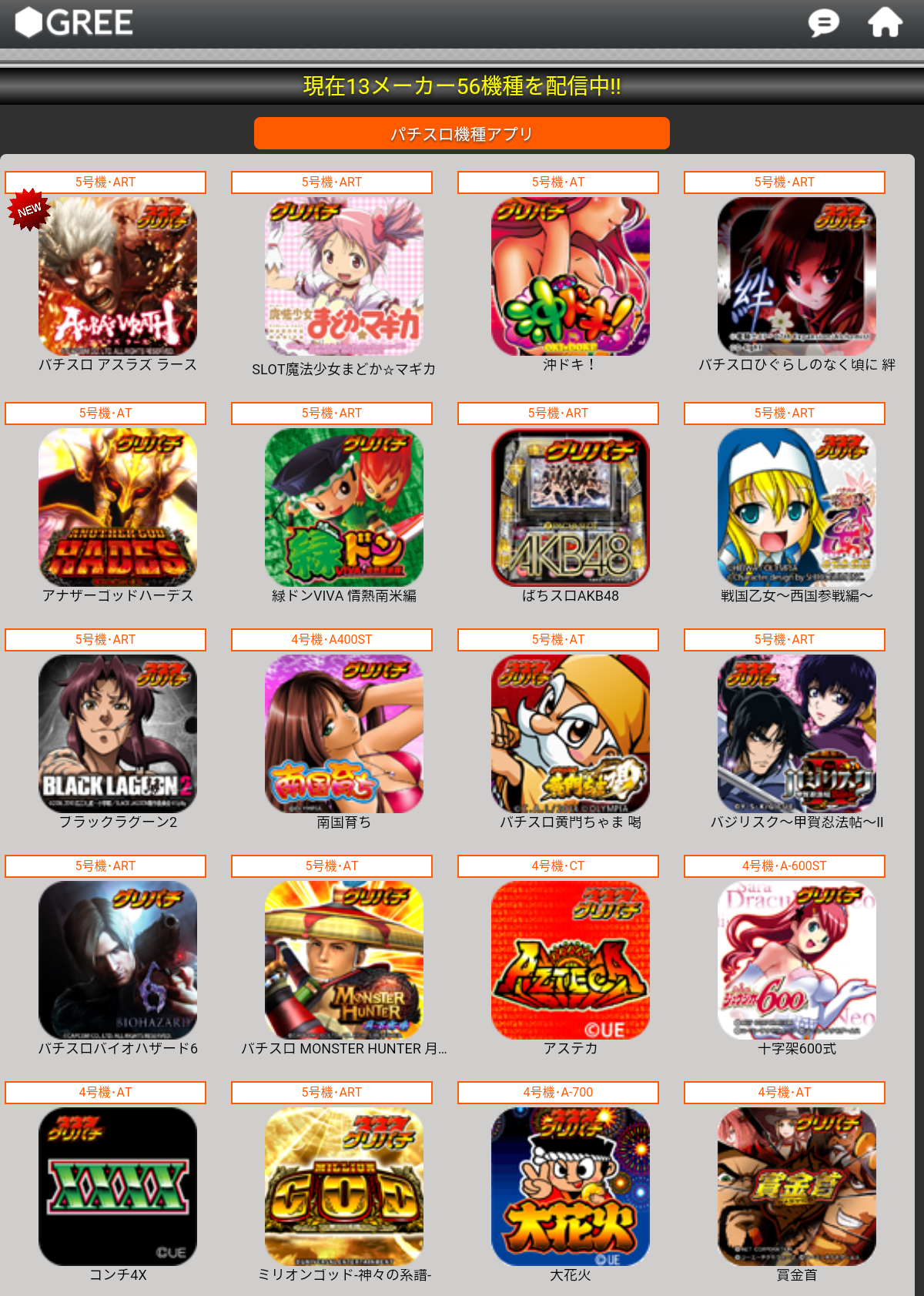Image resolution: width=924 pixels, height=1296 pixels.
Task: Open ミリオンゴッド-神々の系譜- tile
Action: [x=344, y=1186]
